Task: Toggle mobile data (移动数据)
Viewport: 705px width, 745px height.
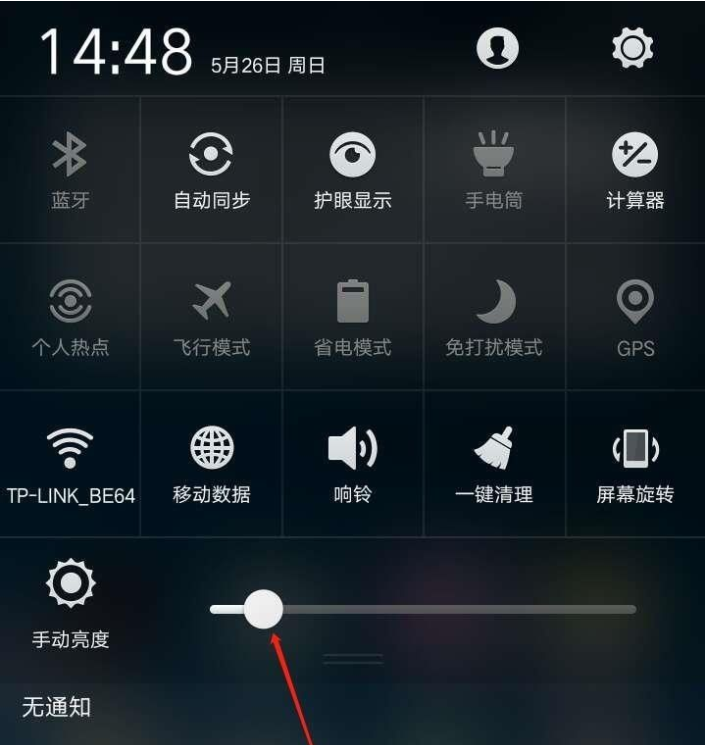Action: 212,464
